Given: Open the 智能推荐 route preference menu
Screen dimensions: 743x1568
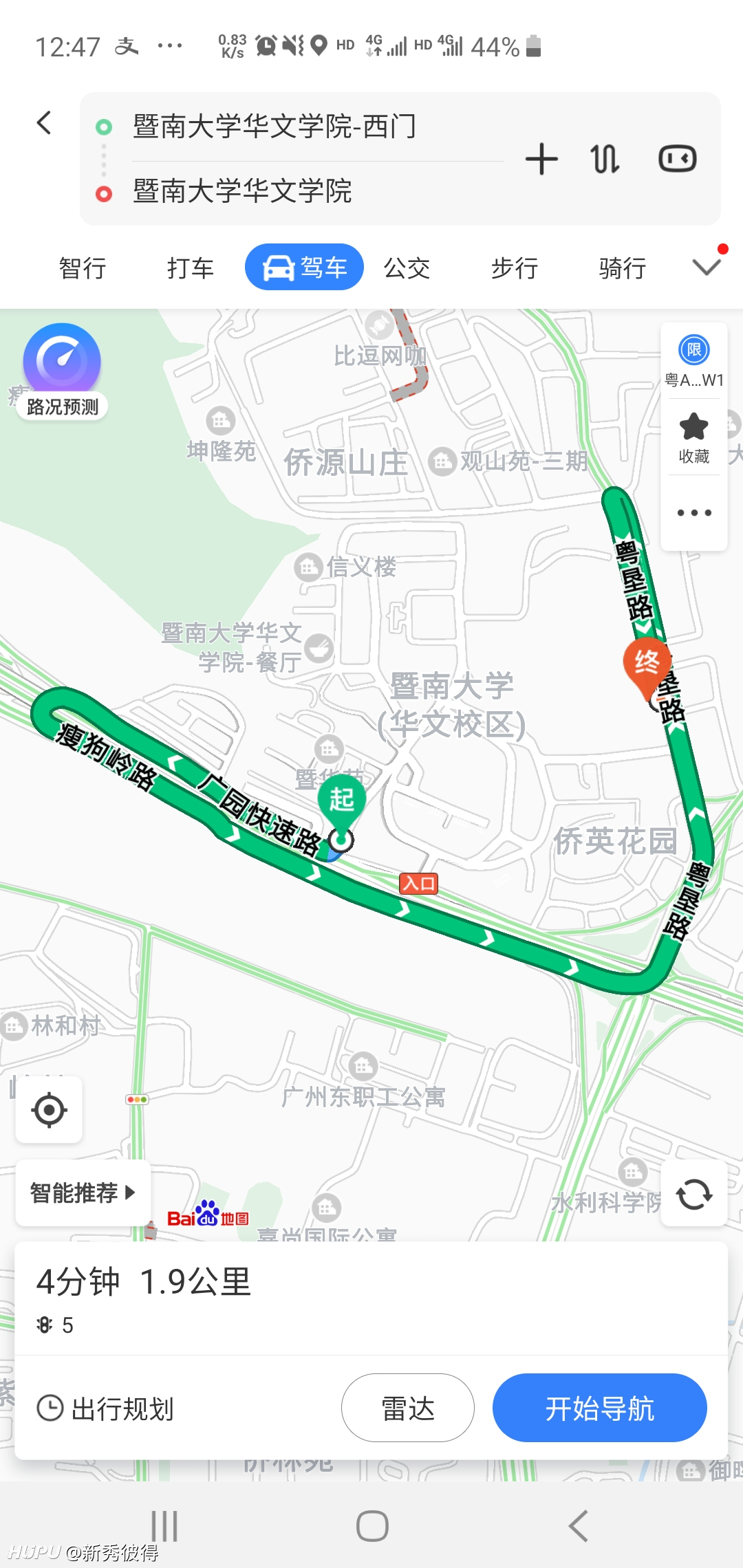Looking at the screenshot, I should point(83,1193).
